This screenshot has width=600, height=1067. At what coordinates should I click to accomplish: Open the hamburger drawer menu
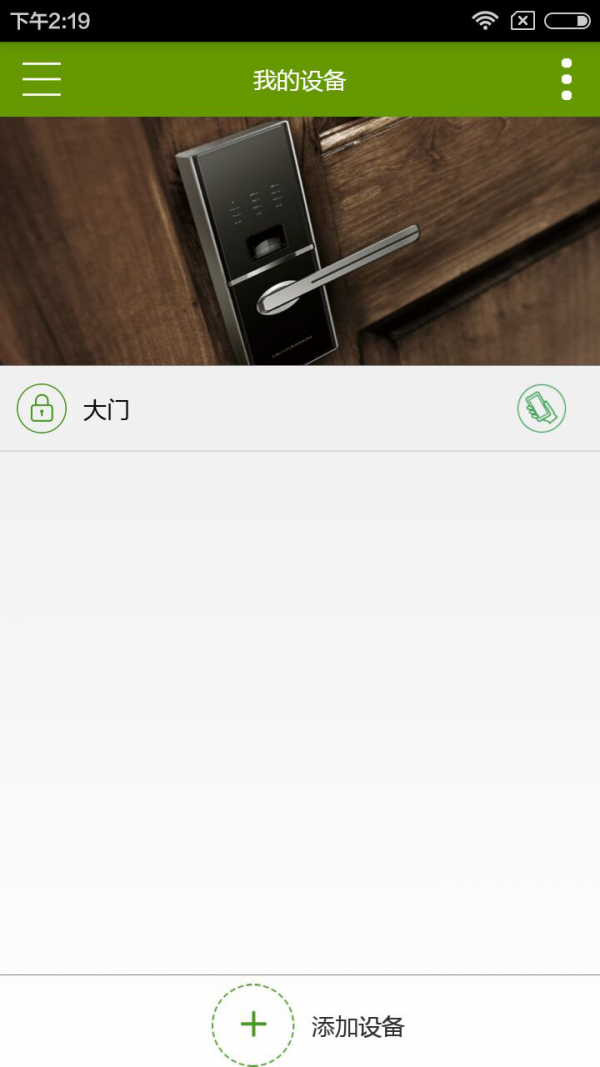[x=41, y=79]
